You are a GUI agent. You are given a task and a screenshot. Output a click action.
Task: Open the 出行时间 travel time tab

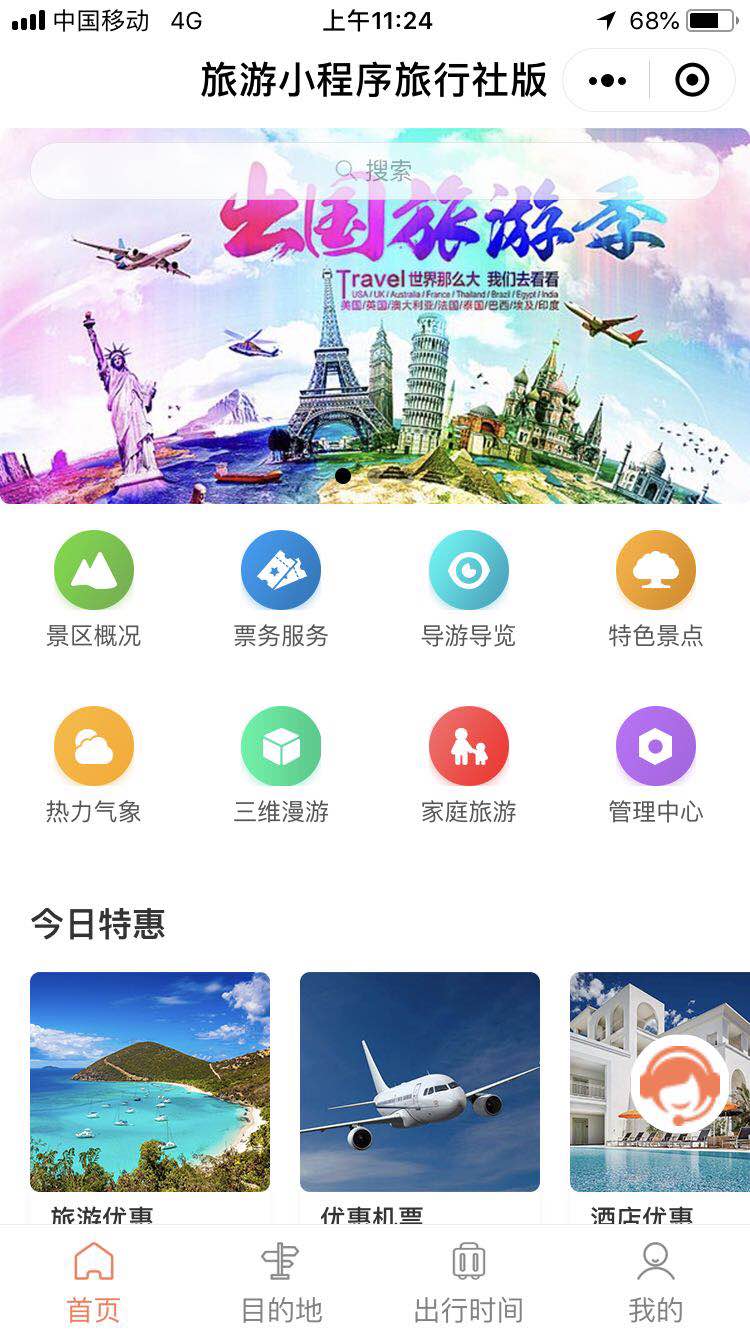(468, 1283)
